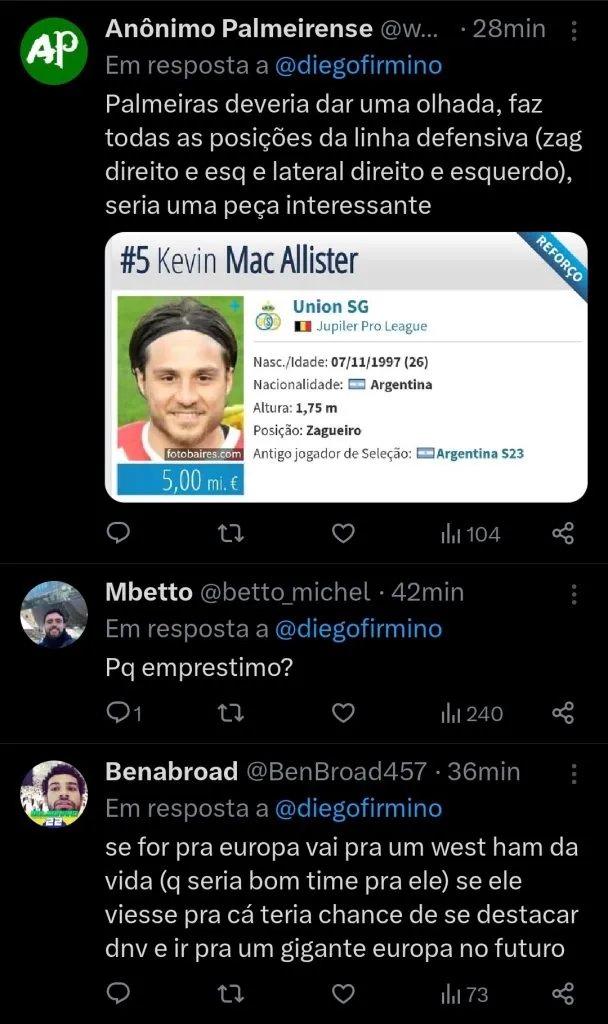View analytics with 104 views
Image resolution: width=608 pixels, height=1024 pixels.
click(x=470, y=534)
